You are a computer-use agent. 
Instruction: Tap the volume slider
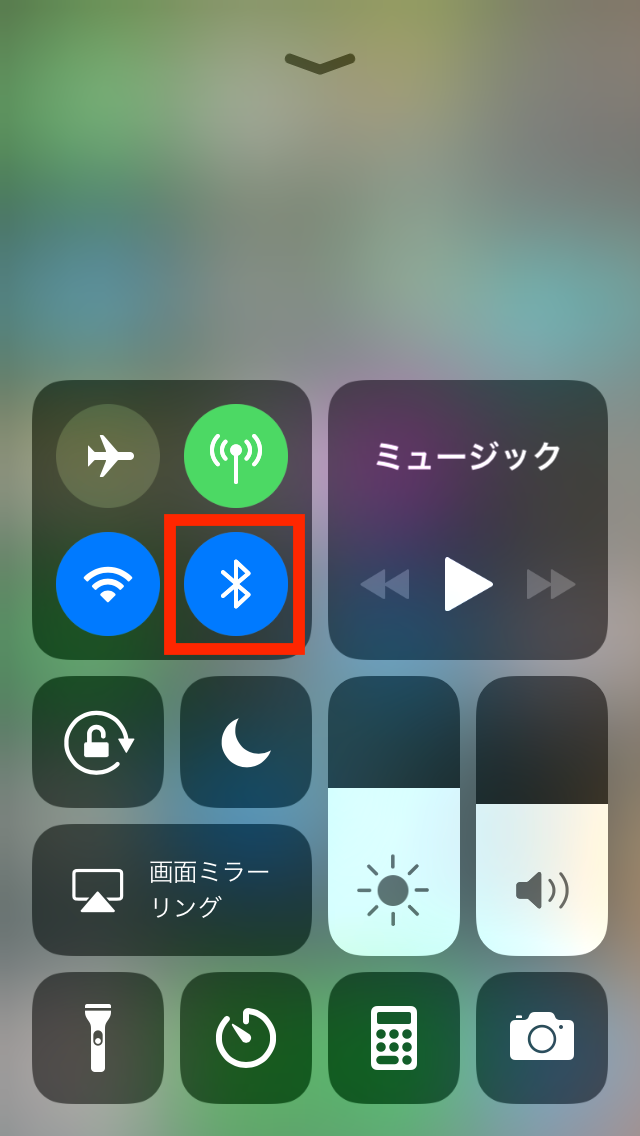(x=541, y=816)
